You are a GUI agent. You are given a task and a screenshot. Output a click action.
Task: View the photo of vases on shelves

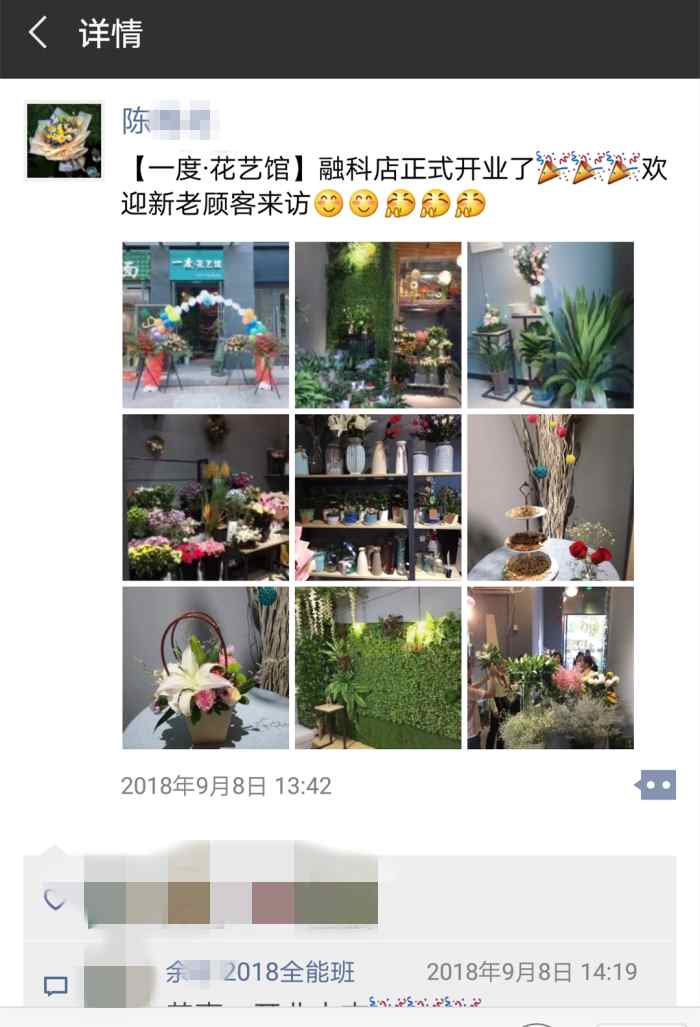(378, 497)
